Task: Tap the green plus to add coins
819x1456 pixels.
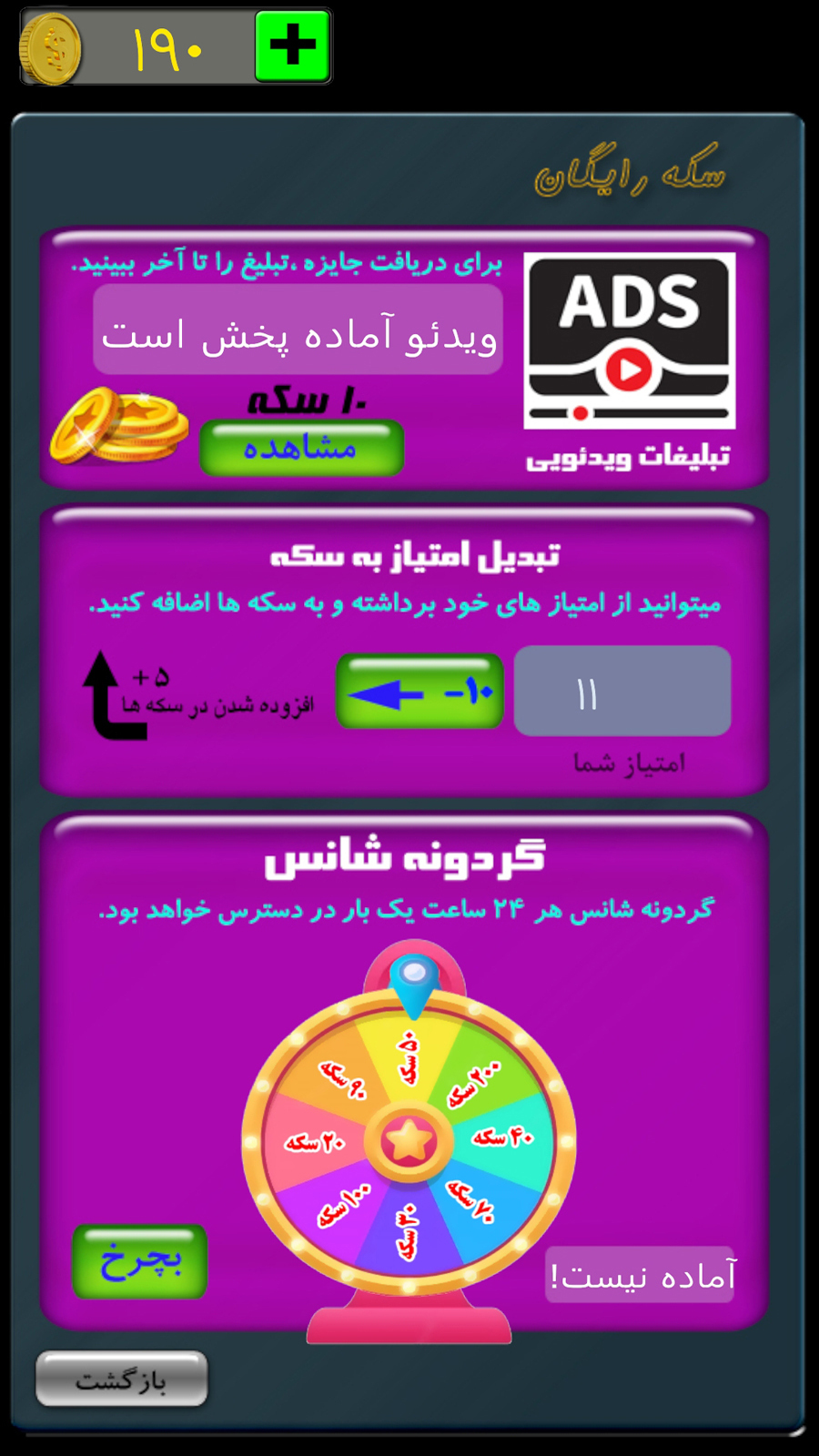Action: pos(292,46)
